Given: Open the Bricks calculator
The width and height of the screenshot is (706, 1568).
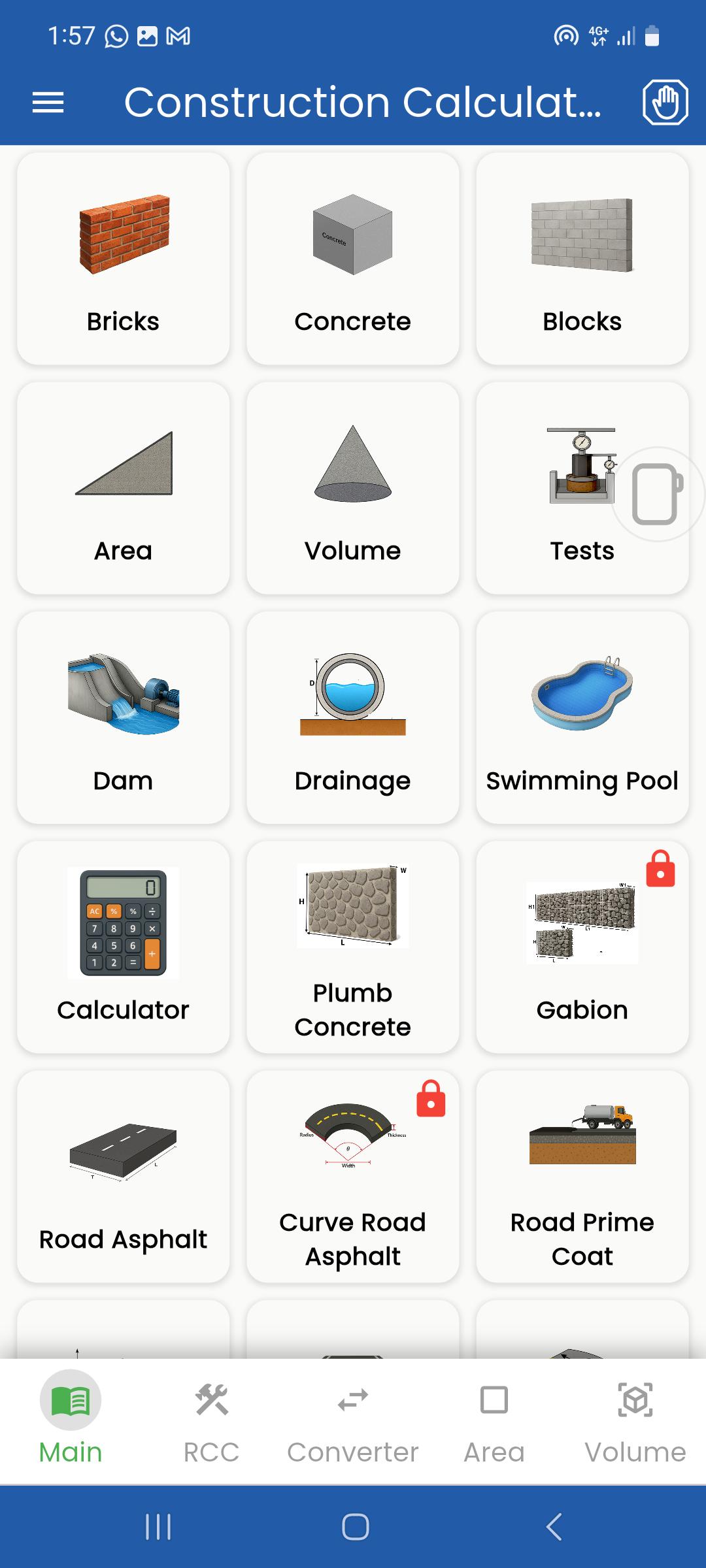Looking at the screenshot, I should pos(123,259).
